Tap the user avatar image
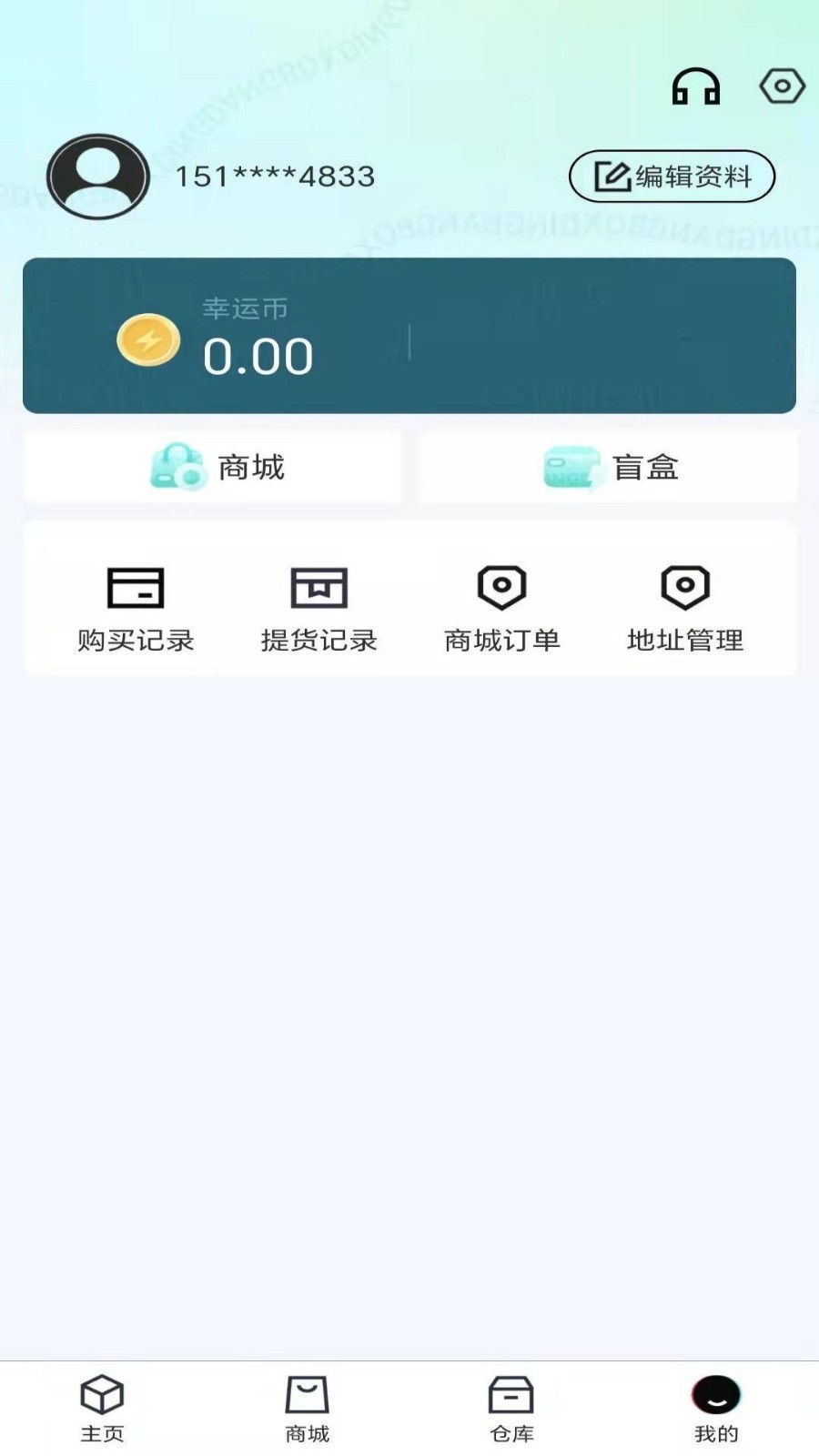819x1456 pixels. point(97,176)
